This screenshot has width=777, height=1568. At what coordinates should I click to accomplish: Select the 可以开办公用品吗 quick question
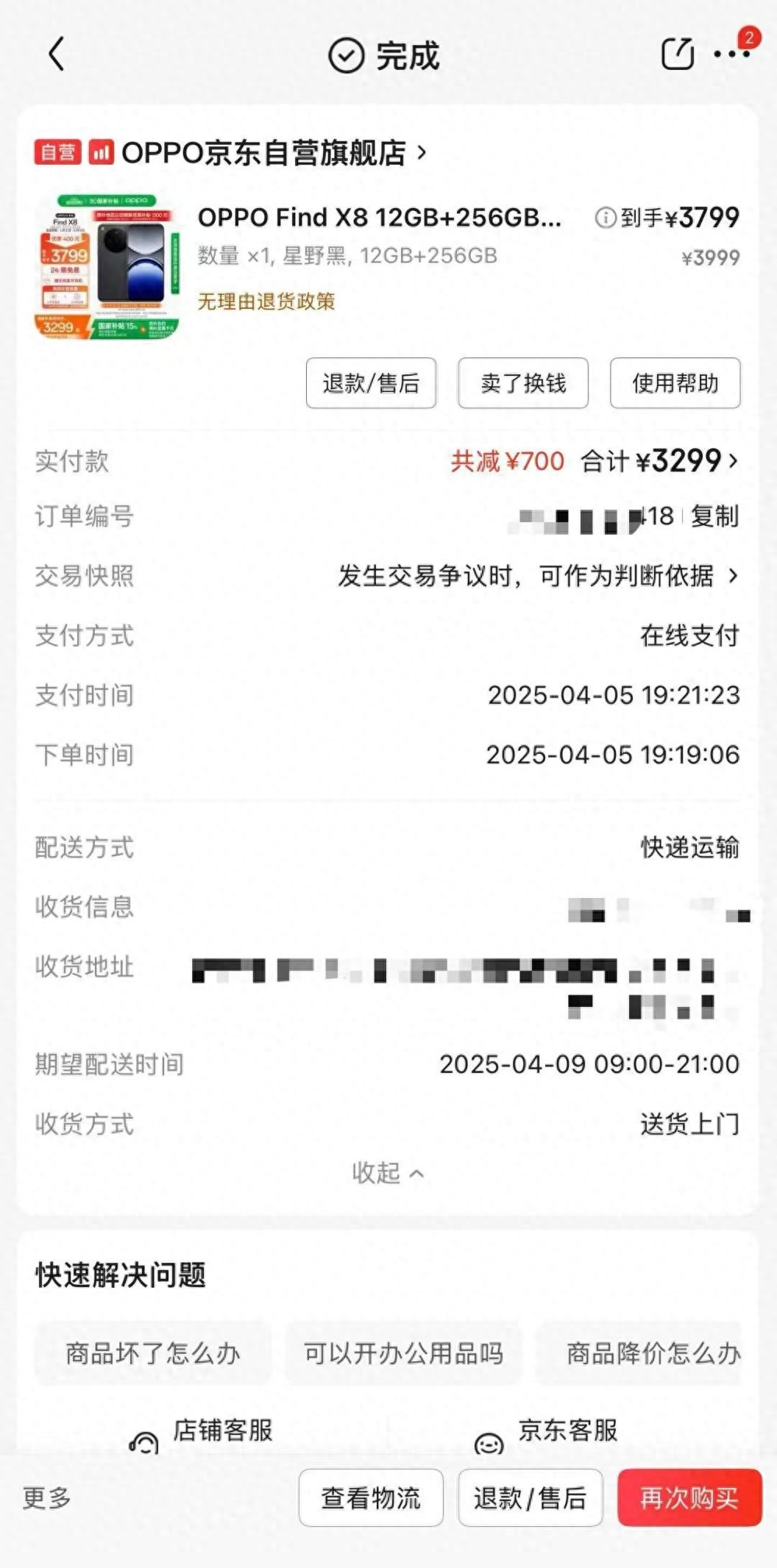(x=403, y=1353)
